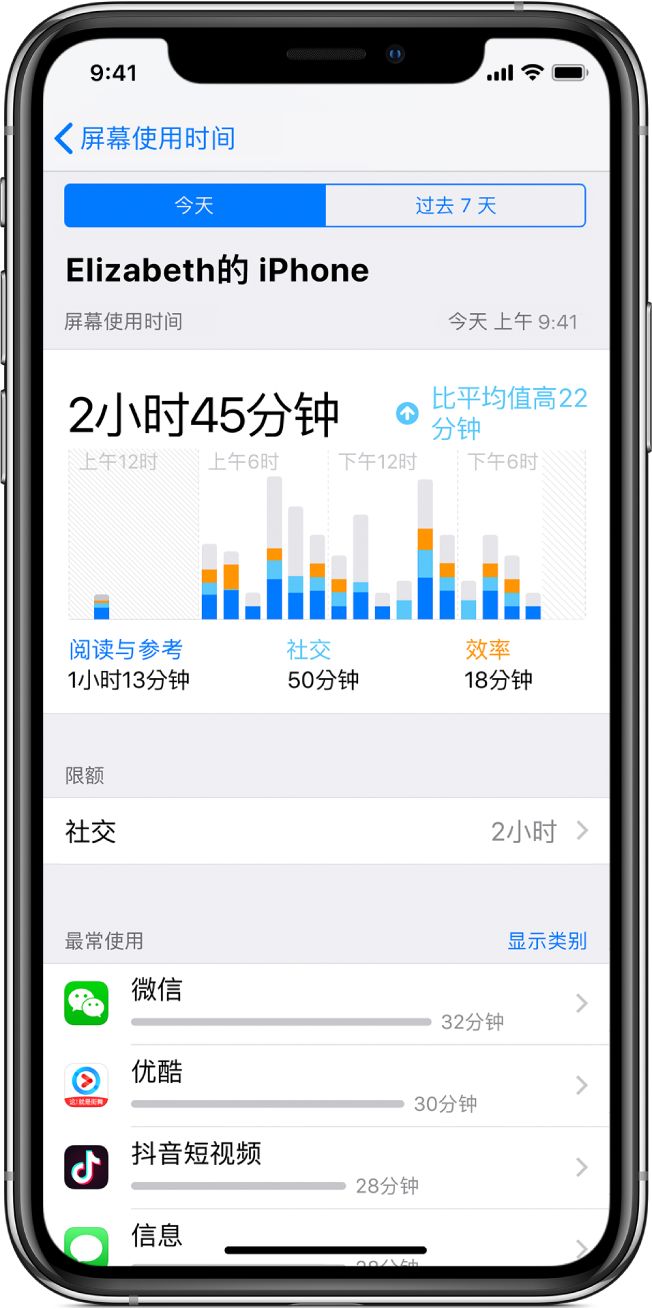Open 信息 usage details
This screenshot has height=1309, width=652.
(326, 1238)
